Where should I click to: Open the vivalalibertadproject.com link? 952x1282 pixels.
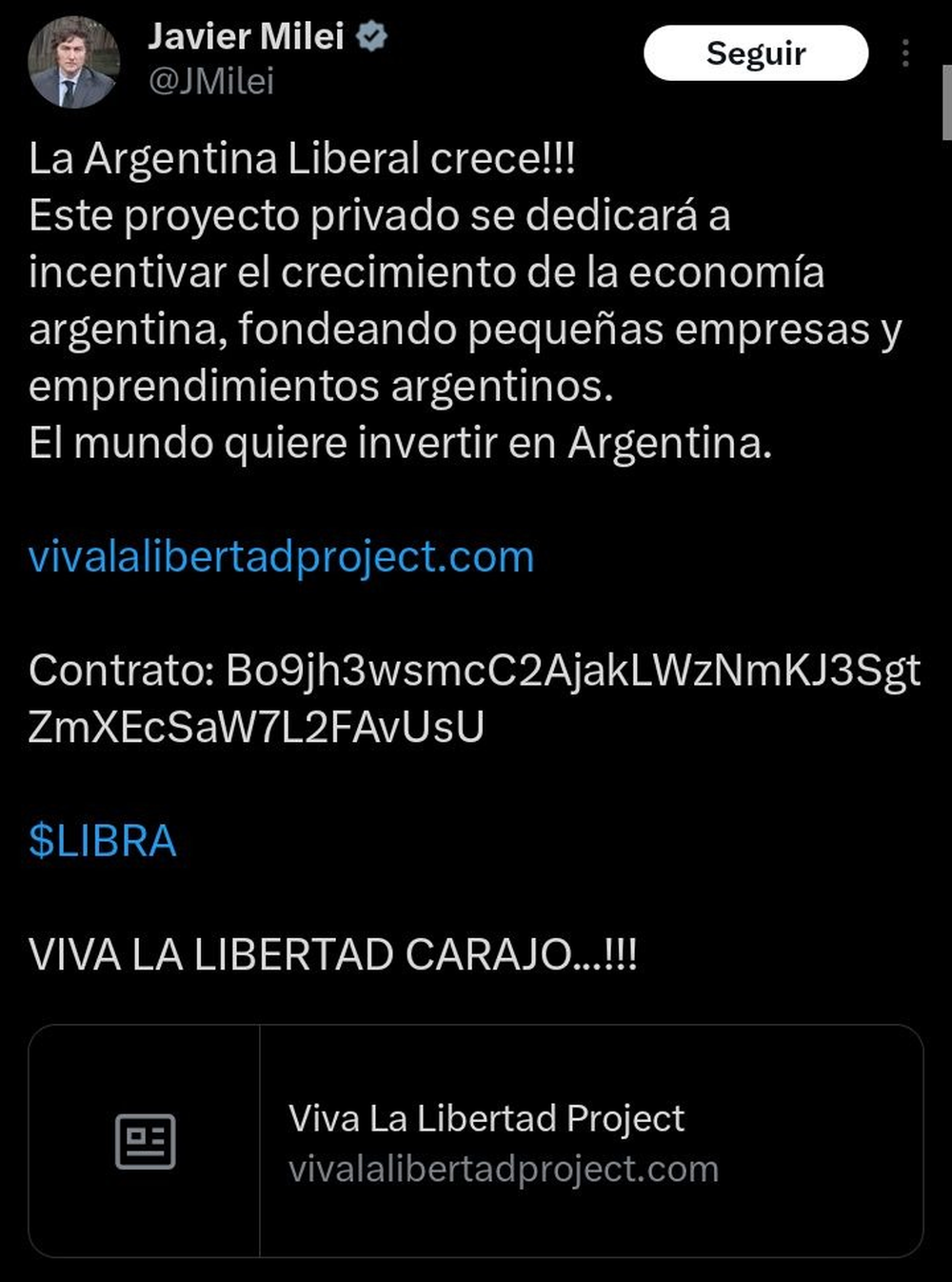282,558
